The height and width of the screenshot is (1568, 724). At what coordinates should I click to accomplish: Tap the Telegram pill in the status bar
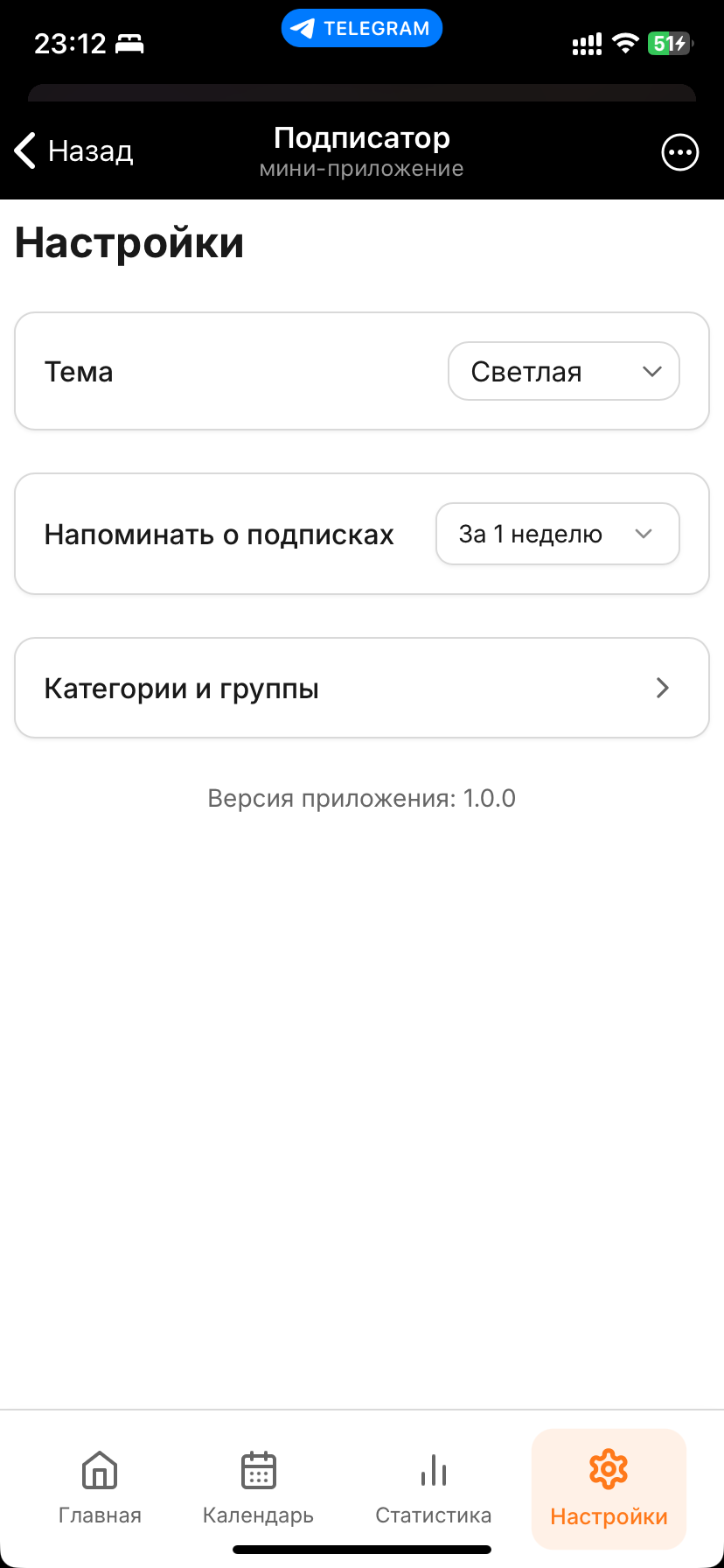[361, 27]
